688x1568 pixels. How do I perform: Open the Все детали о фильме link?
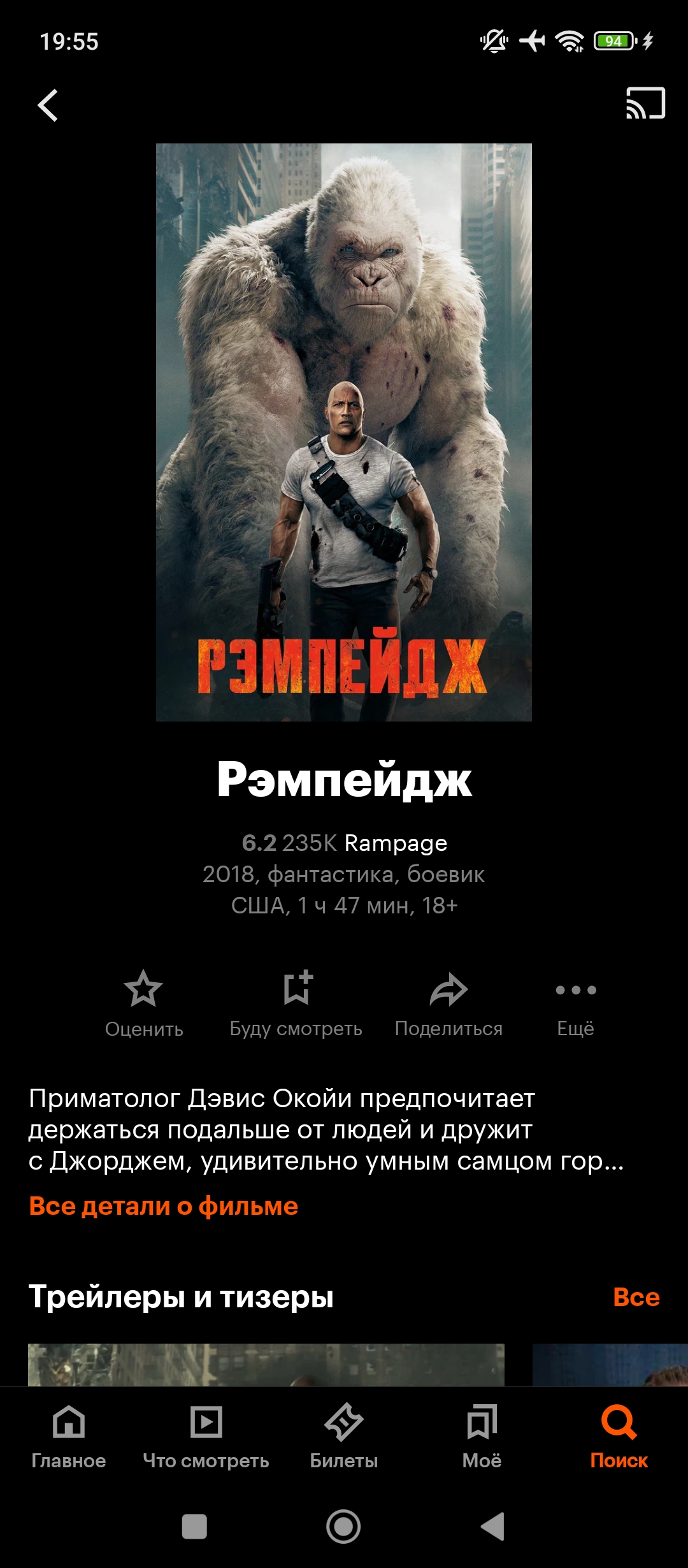pos(164,1206)
